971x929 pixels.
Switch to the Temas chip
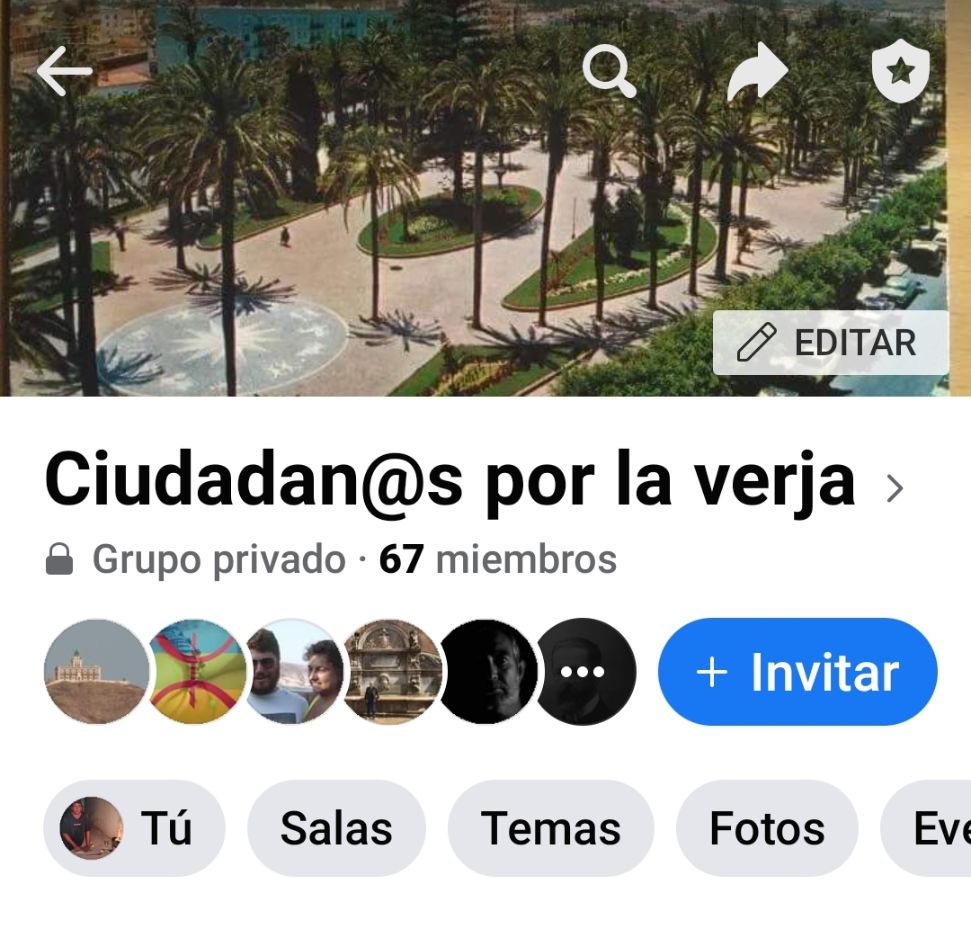551,828
